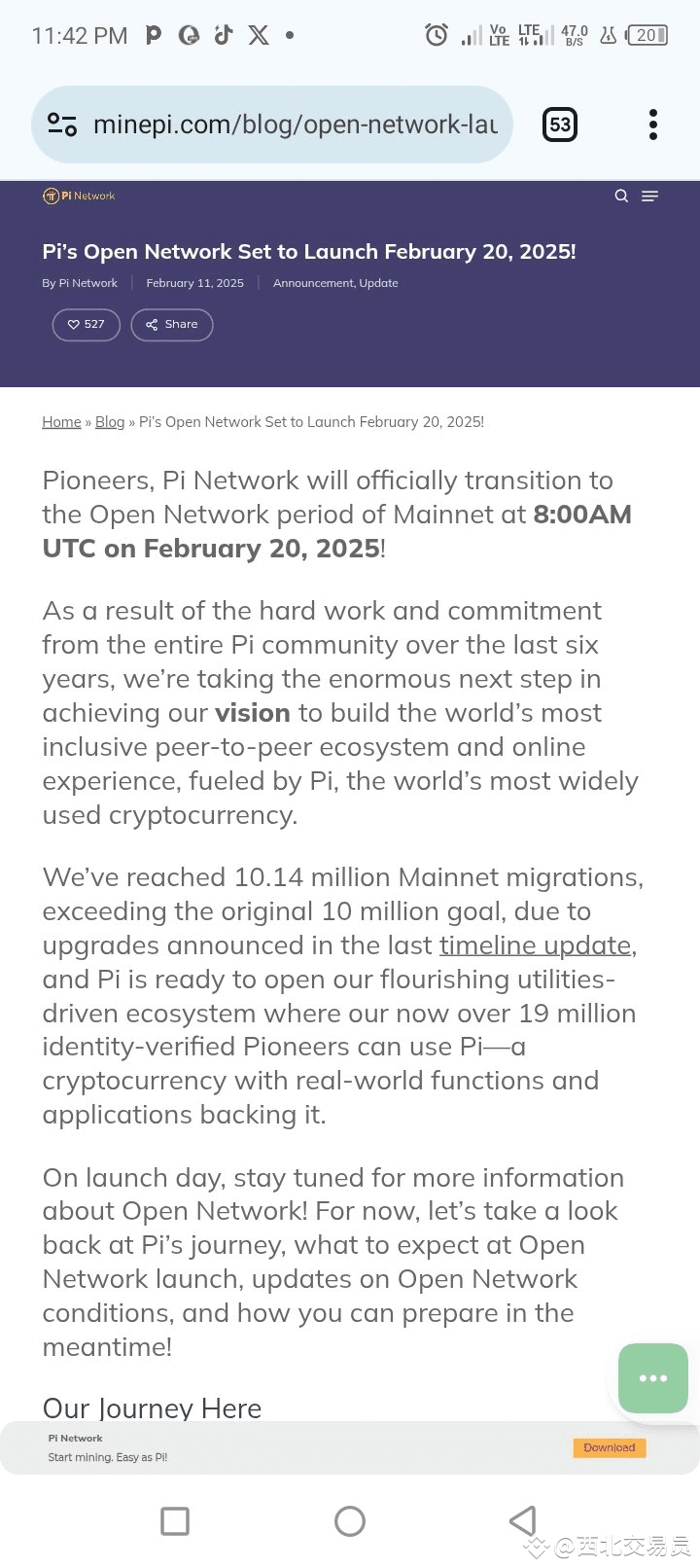Open the Pi Network app banner at bottom
Screen dimensions: 700x1568
click(292, 1447)
